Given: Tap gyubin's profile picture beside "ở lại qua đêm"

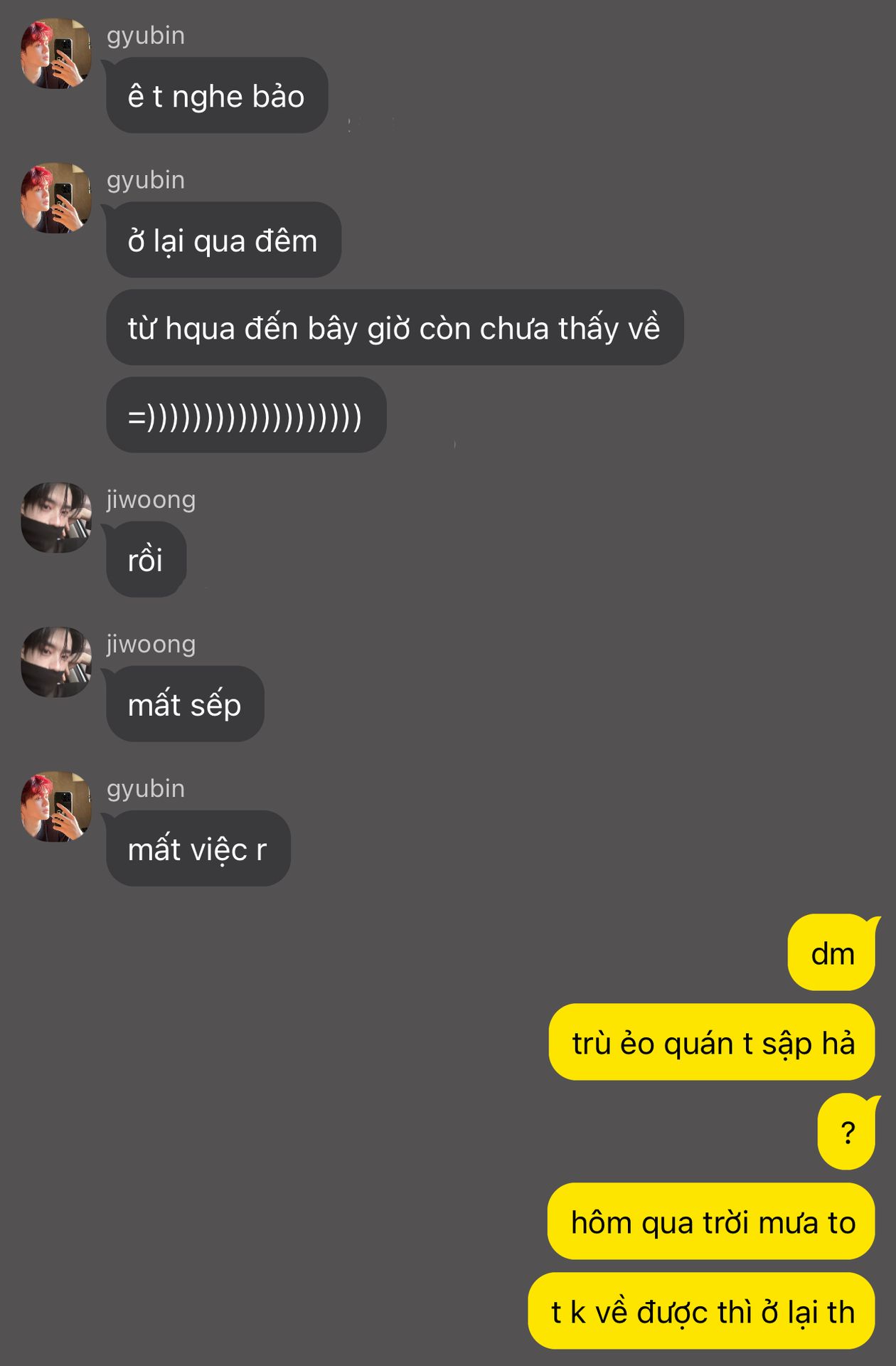Looking at the screenshot, I should (56, 198).
